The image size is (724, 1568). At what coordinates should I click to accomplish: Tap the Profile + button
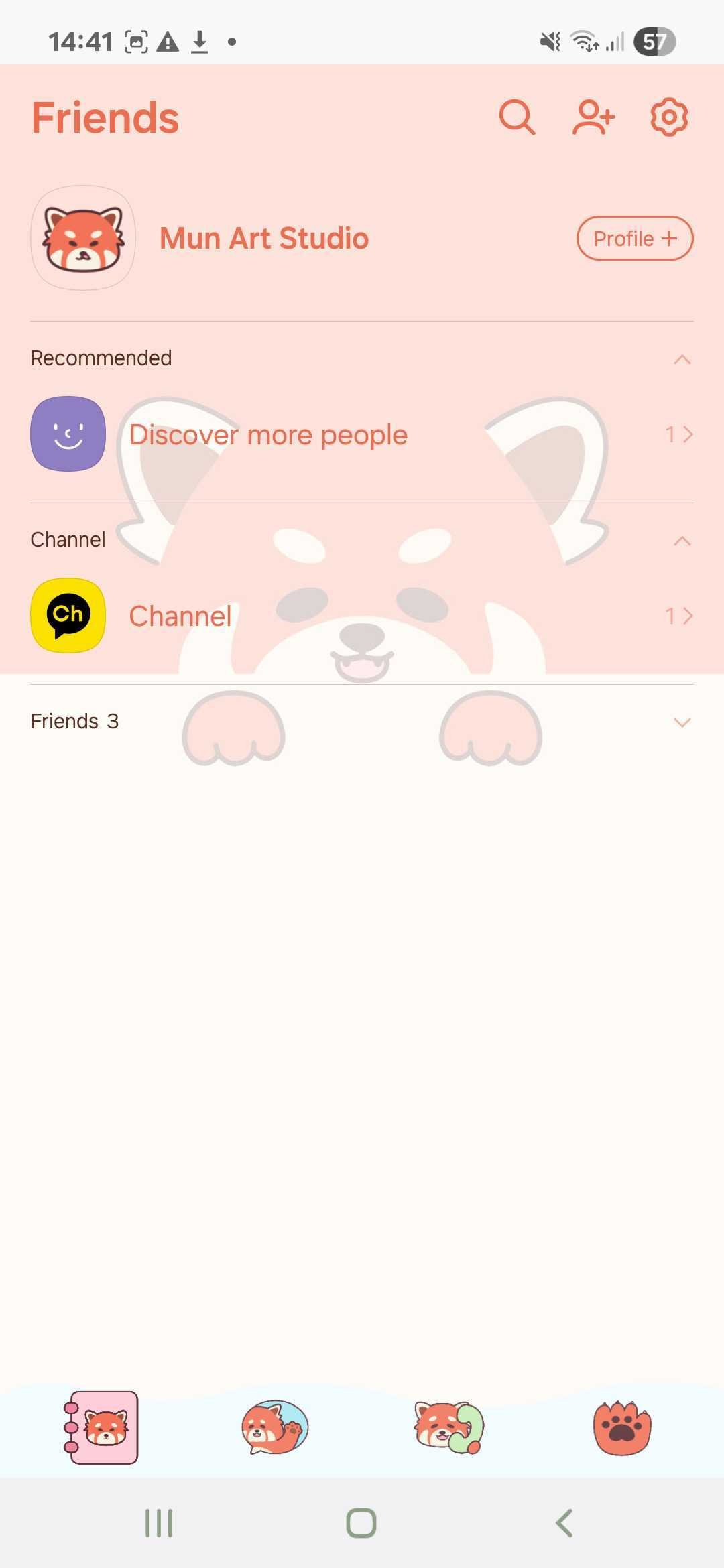point(634,238)
